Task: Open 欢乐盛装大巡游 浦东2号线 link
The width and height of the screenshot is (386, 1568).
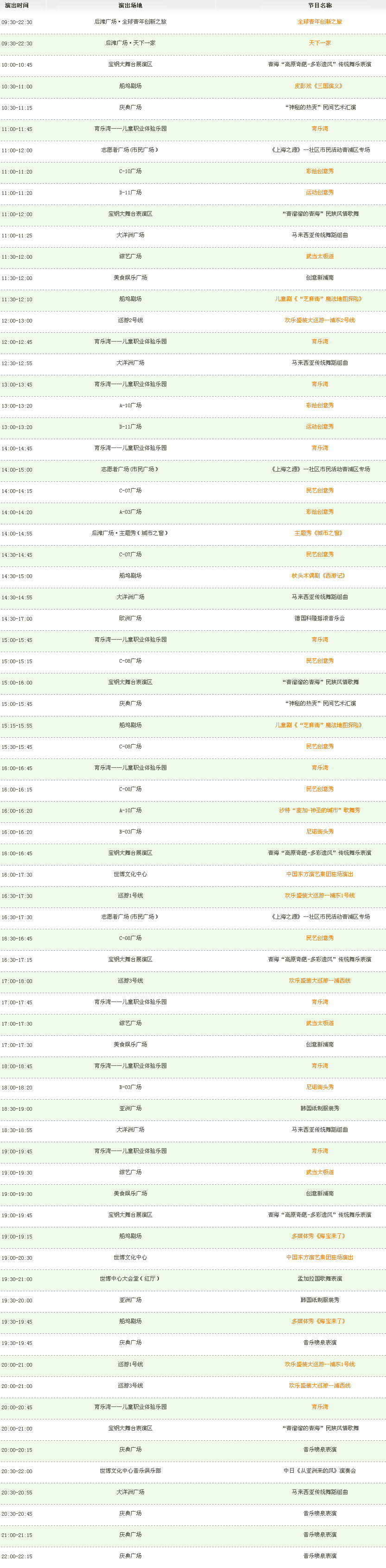Action: pos(320,320)
